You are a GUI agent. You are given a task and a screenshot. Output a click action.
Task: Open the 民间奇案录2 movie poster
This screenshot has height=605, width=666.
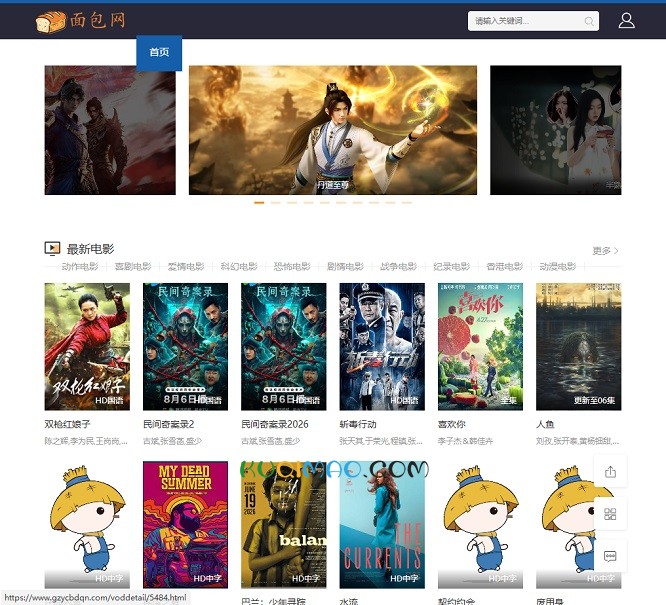coord(185,347)
